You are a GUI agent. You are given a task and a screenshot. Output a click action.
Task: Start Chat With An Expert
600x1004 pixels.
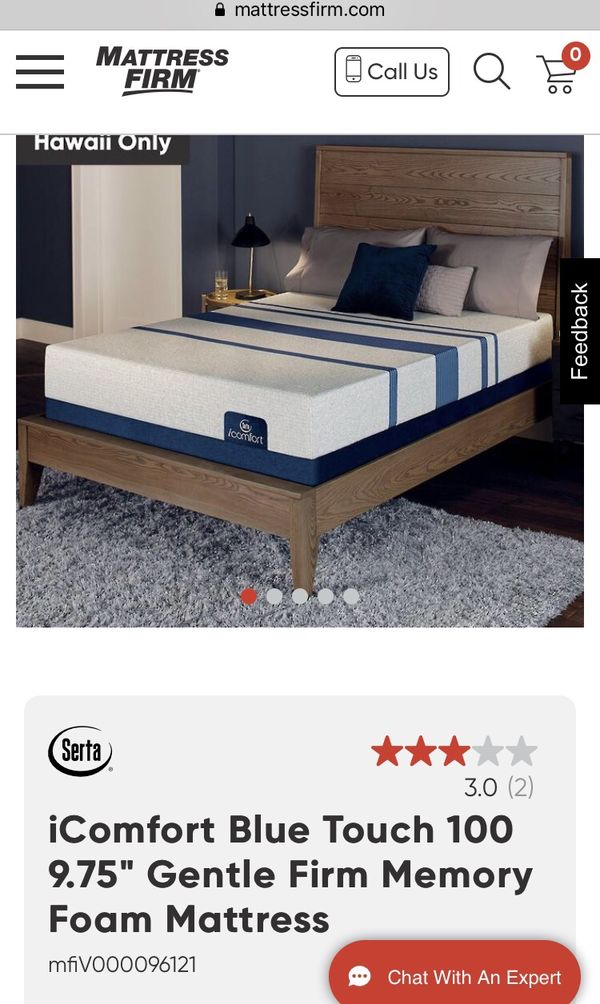tap(455, 977)
